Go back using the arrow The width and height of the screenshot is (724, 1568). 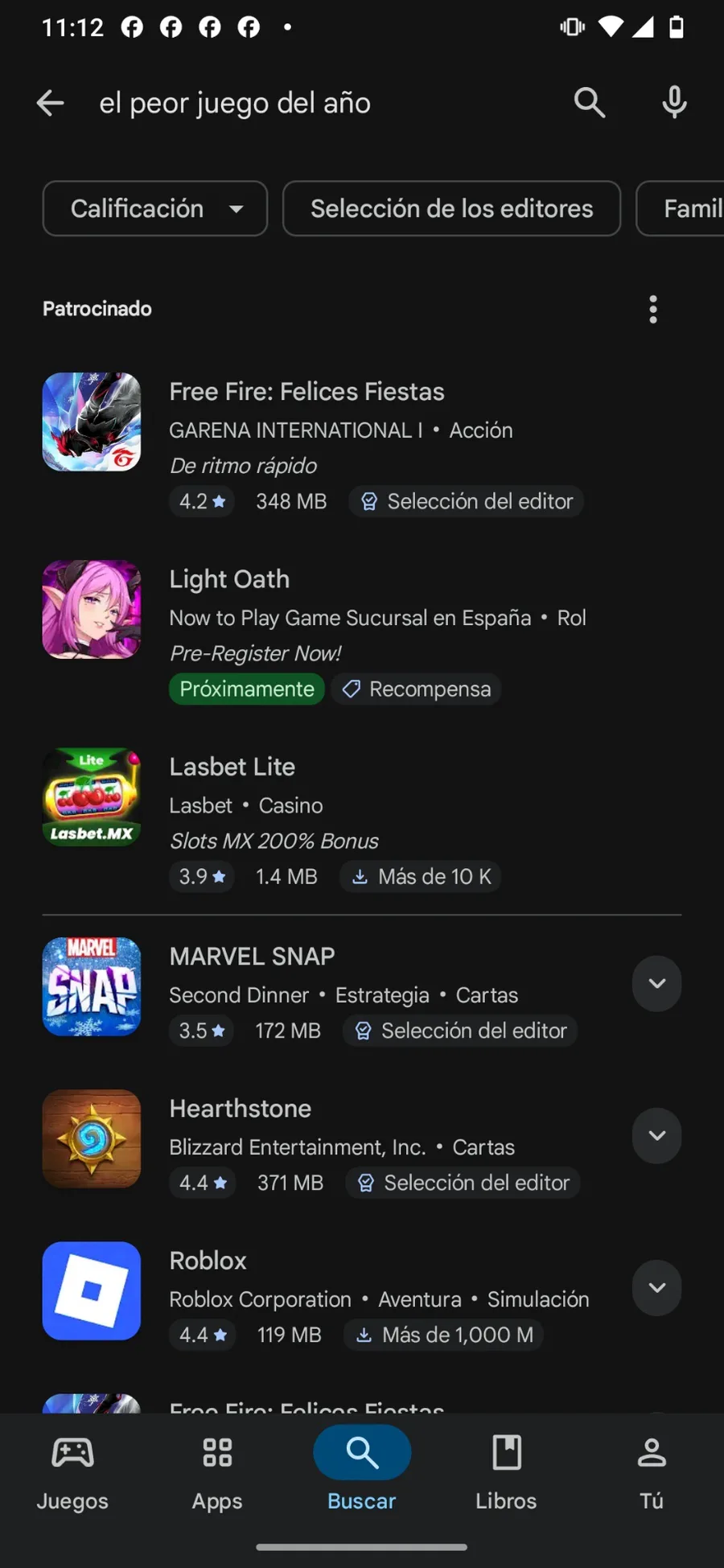50,103
